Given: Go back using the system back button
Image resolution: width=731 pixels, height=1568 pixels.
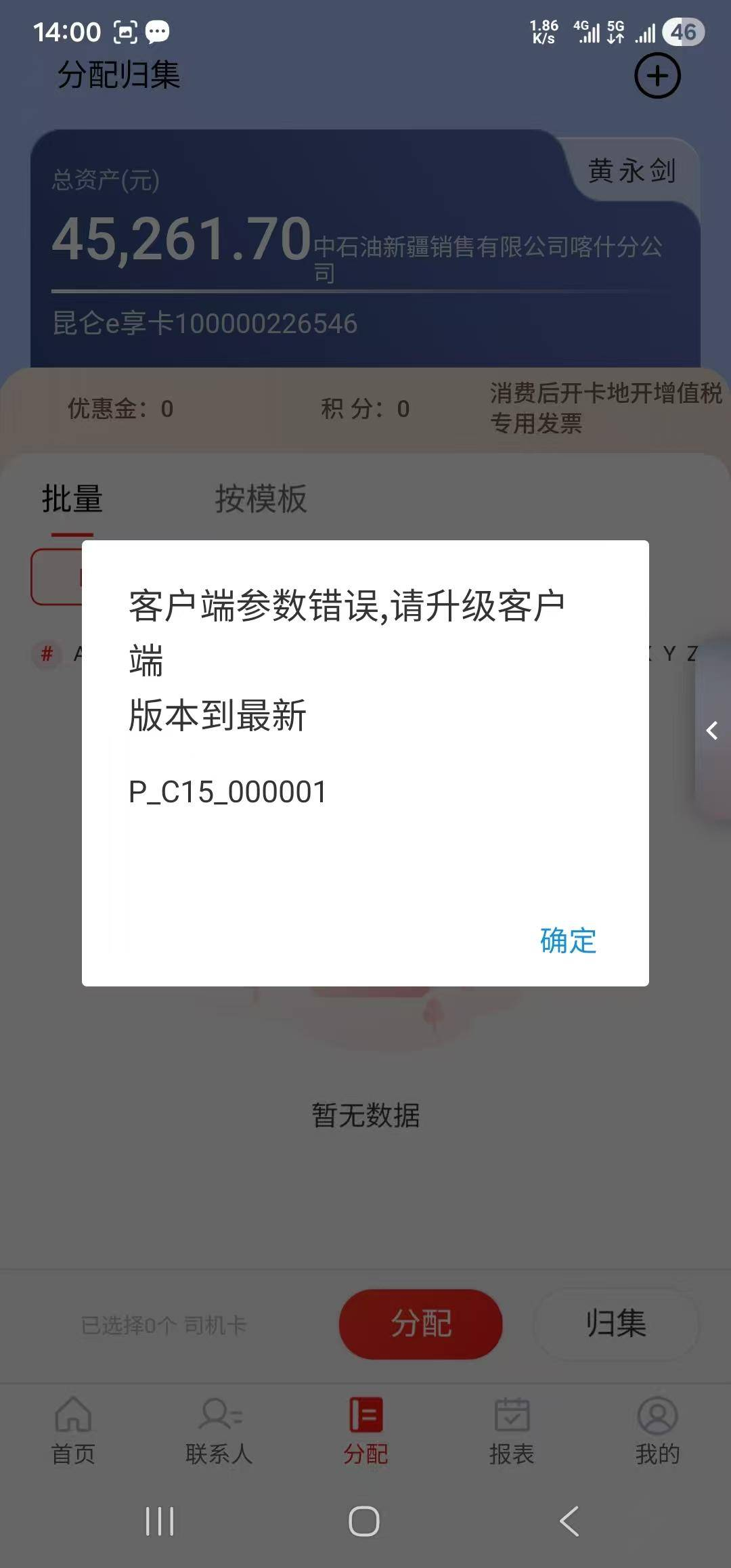Looking at the screenshot, I should coord(569,1521).
